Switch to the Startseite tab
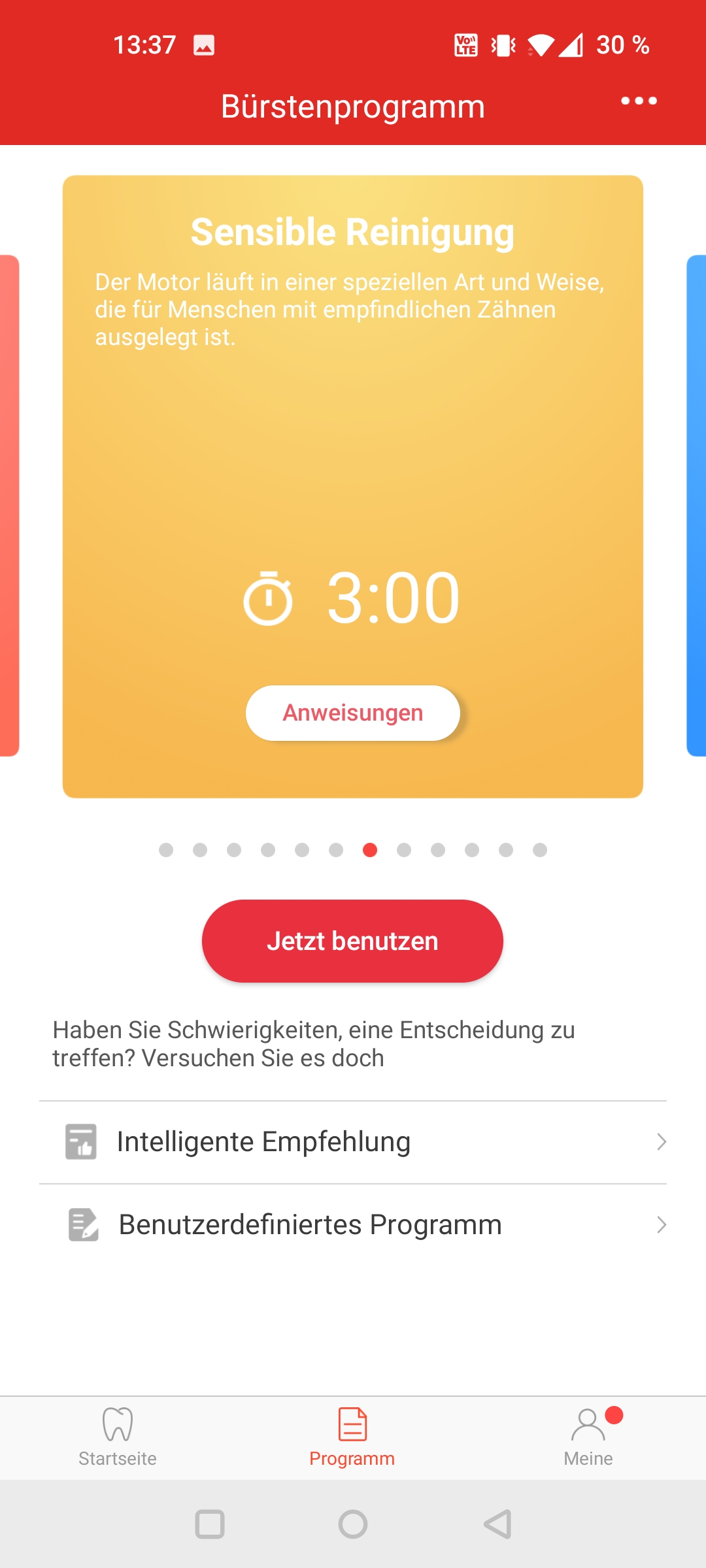This screenshot has height=1568, width=706. click(118, 1439)
